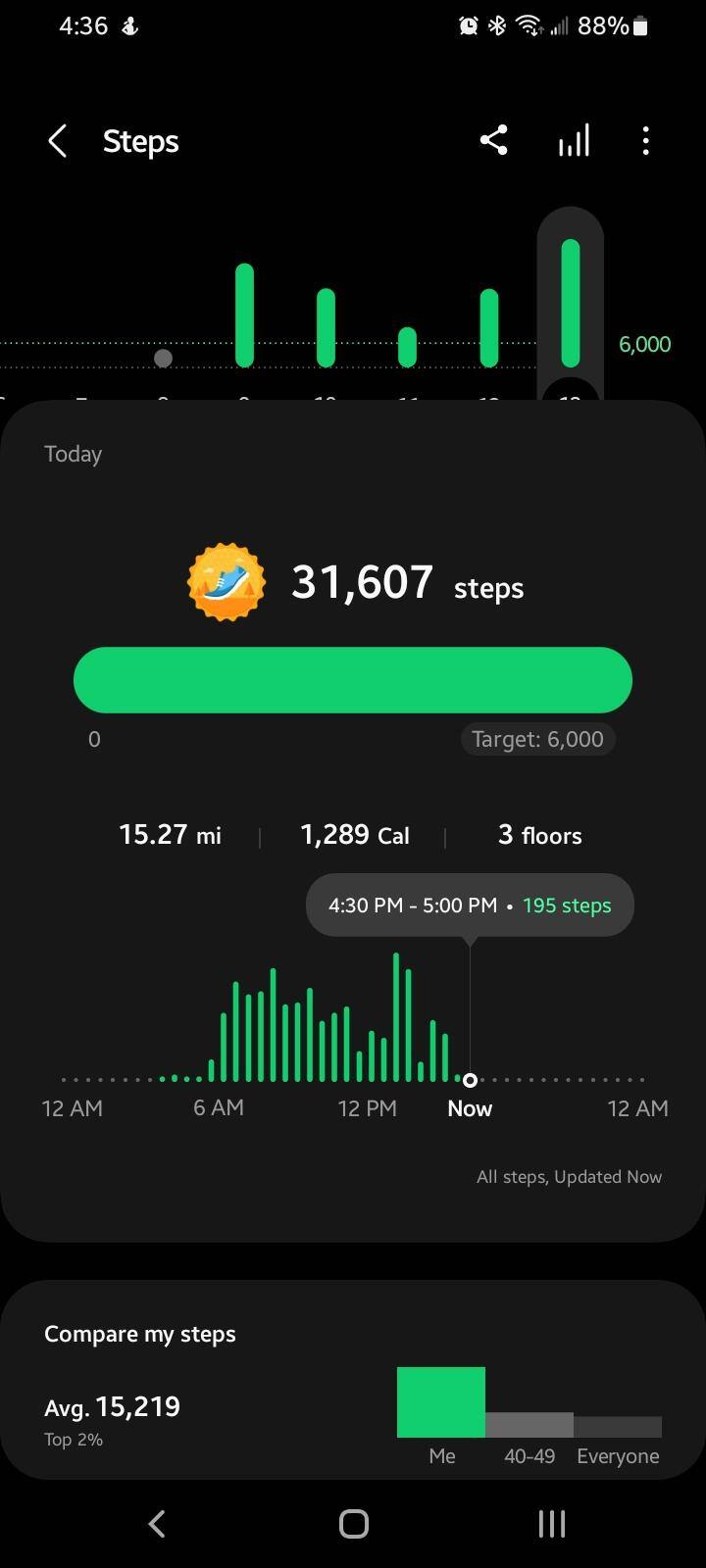Open the three-dot overflow menu

(x=645, y=141)
